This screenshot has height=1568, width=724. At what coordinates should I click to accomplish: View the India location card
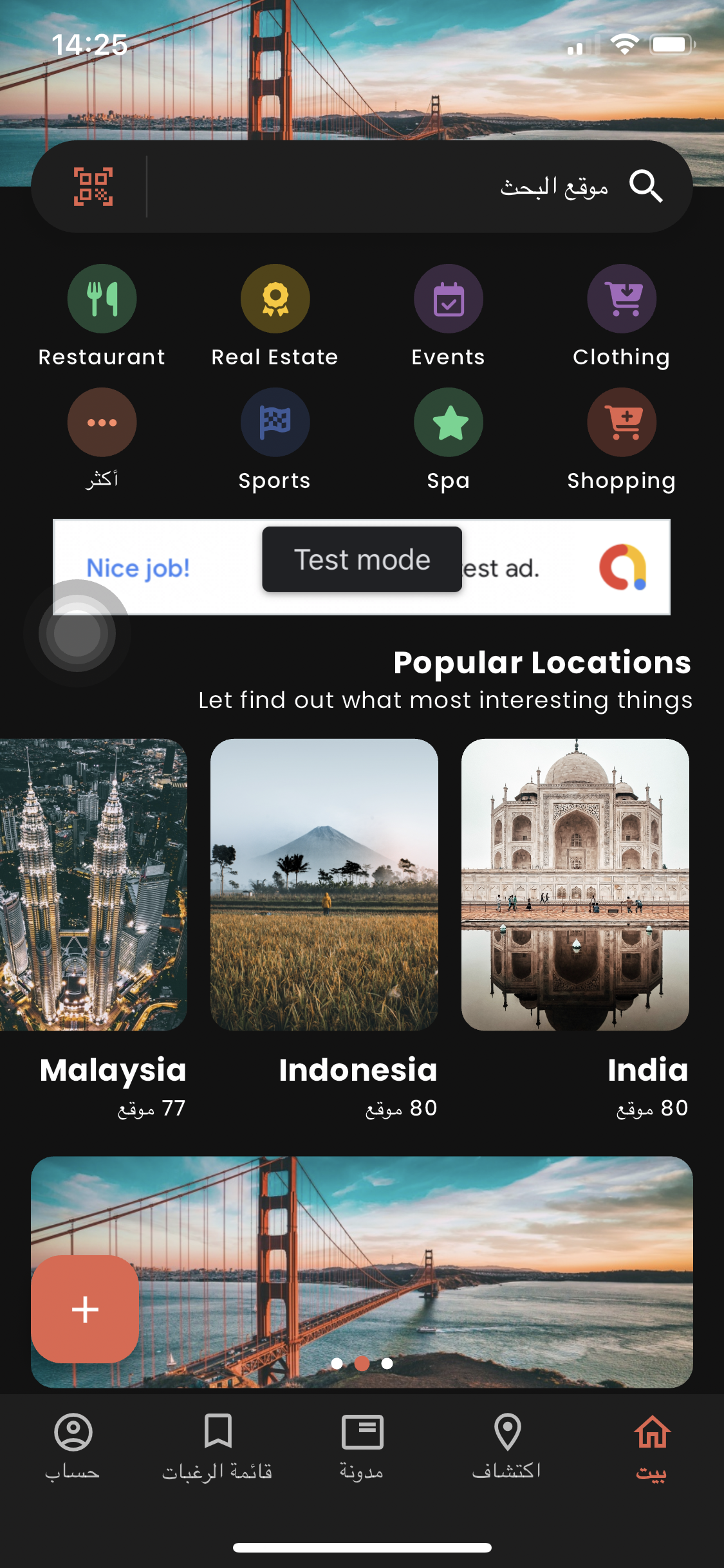[x=575, y=885]
